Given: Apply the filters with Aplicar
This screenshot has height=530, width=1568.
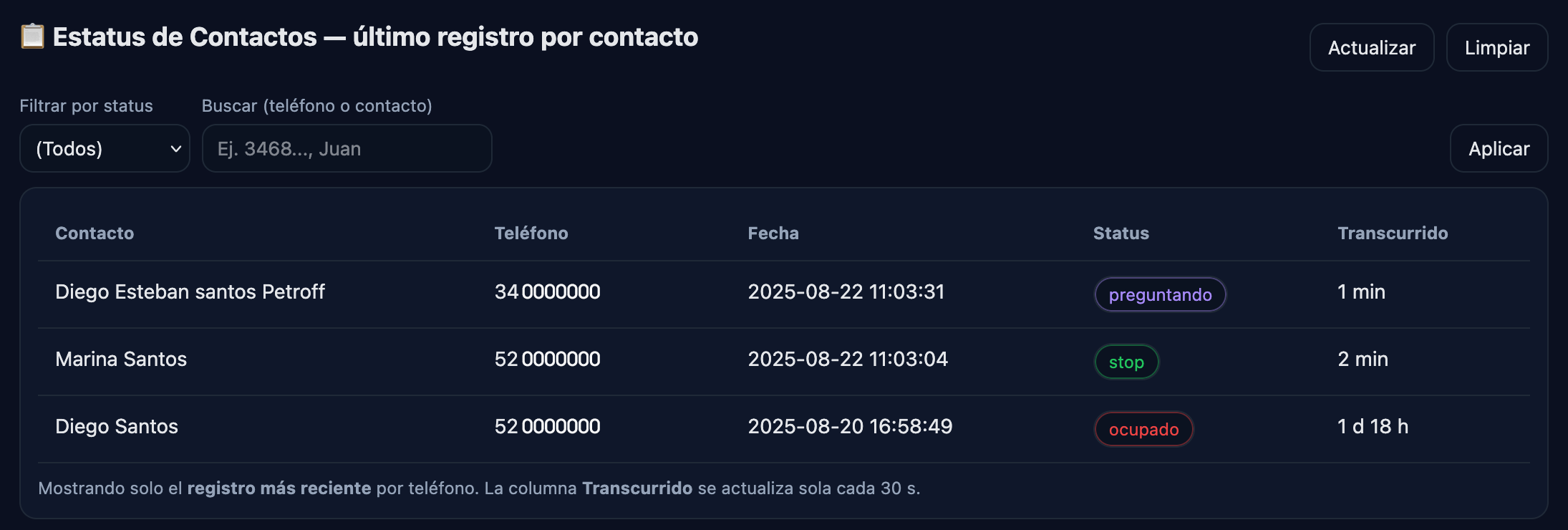Looking at the screenshot, I should [x=1498, y=148].
